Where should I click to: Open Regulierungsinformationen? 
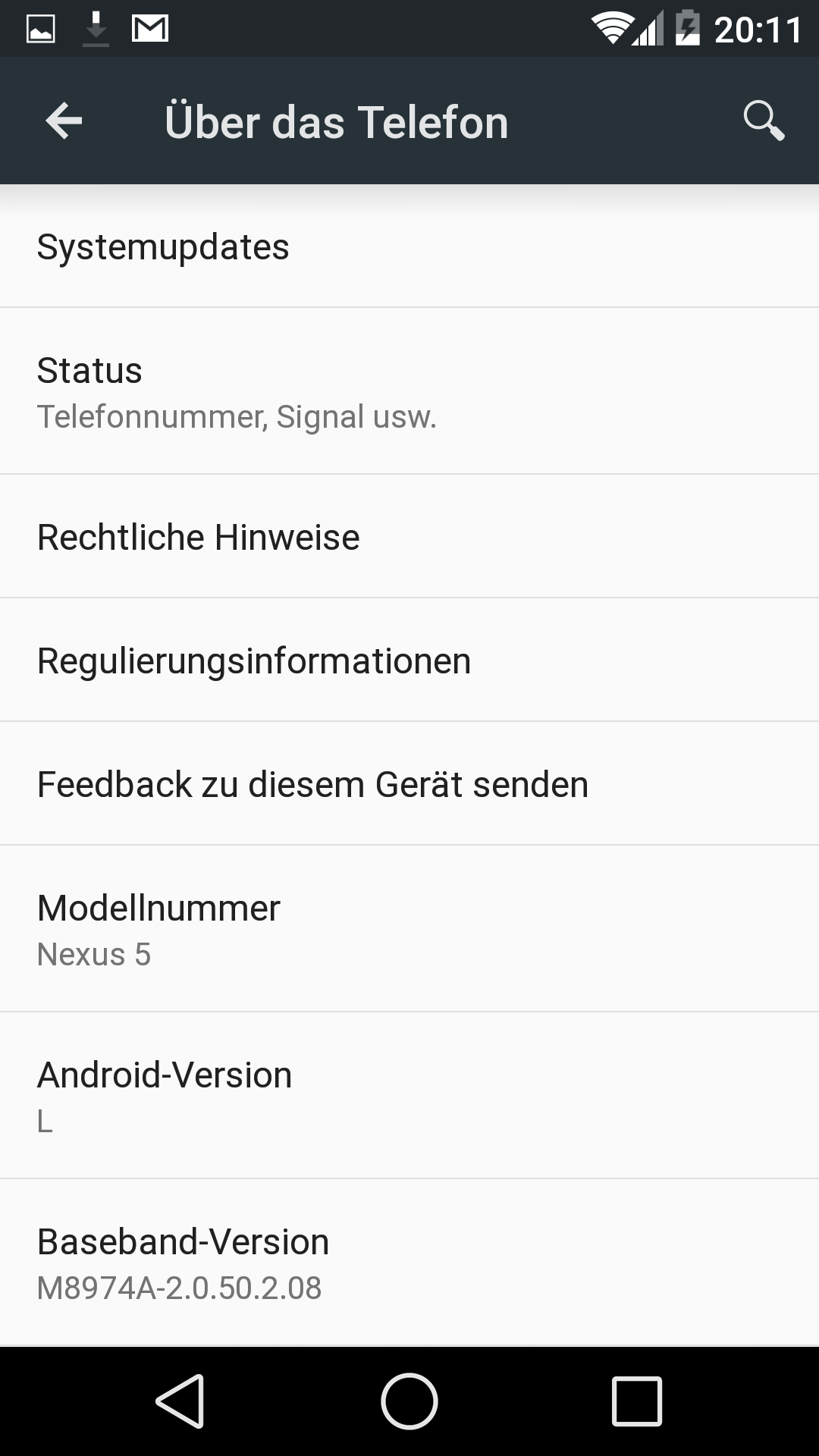click(x=409, y=661)
